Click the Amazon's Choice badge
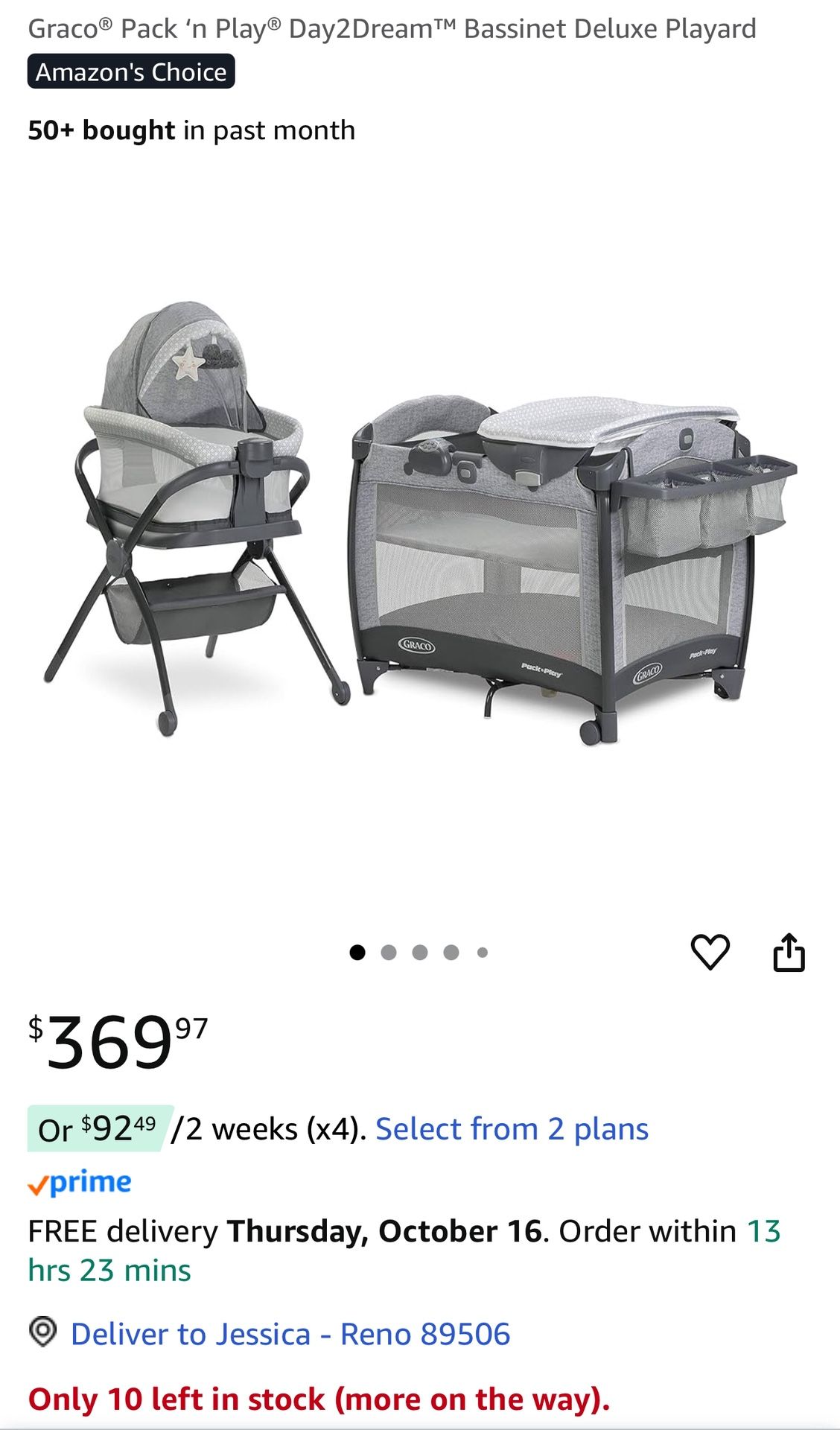This screenshot has width=840, height=1430. pyautogui.click(x=130, y=71)
